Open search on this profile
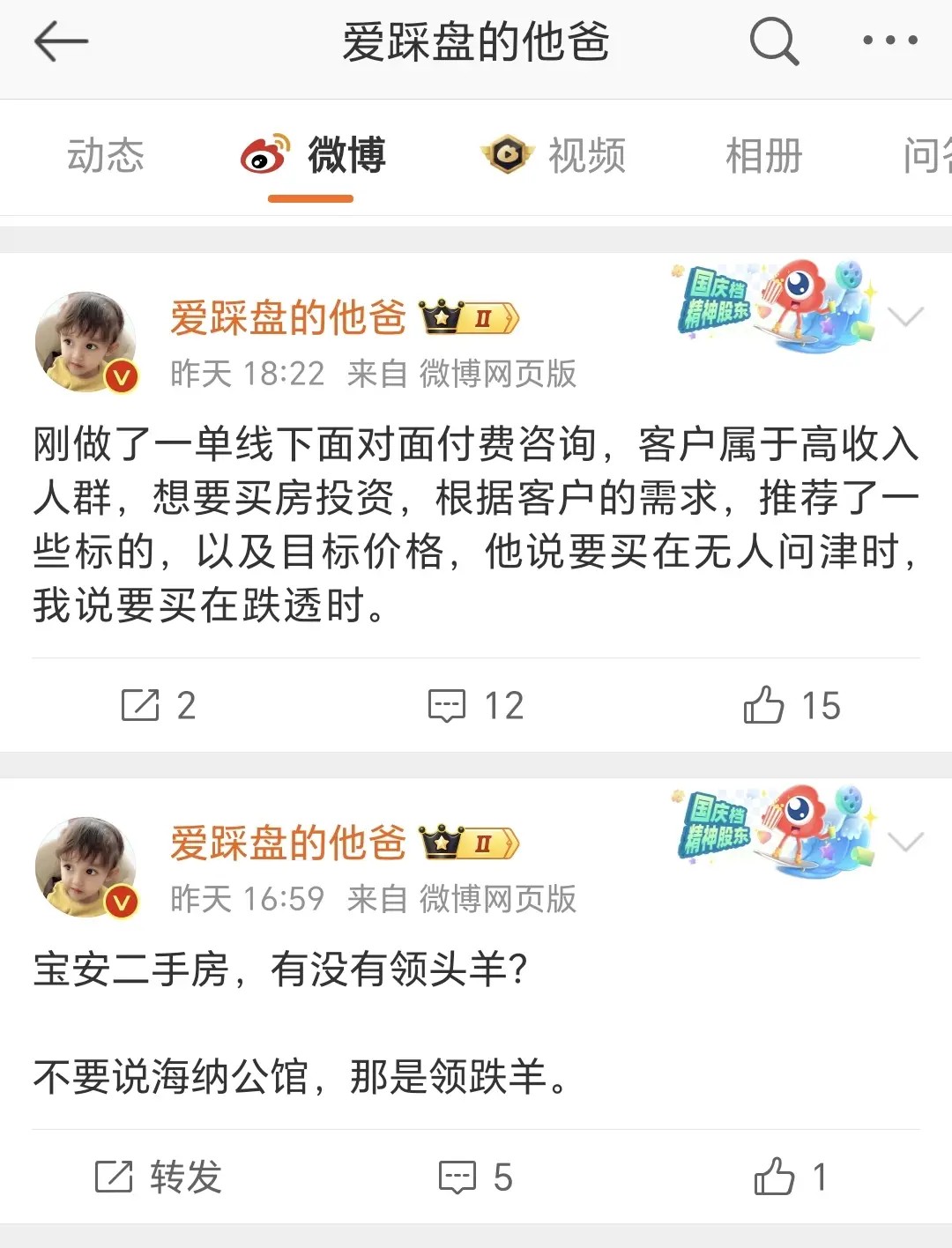The image size is (952, 1248). [773, 41]
